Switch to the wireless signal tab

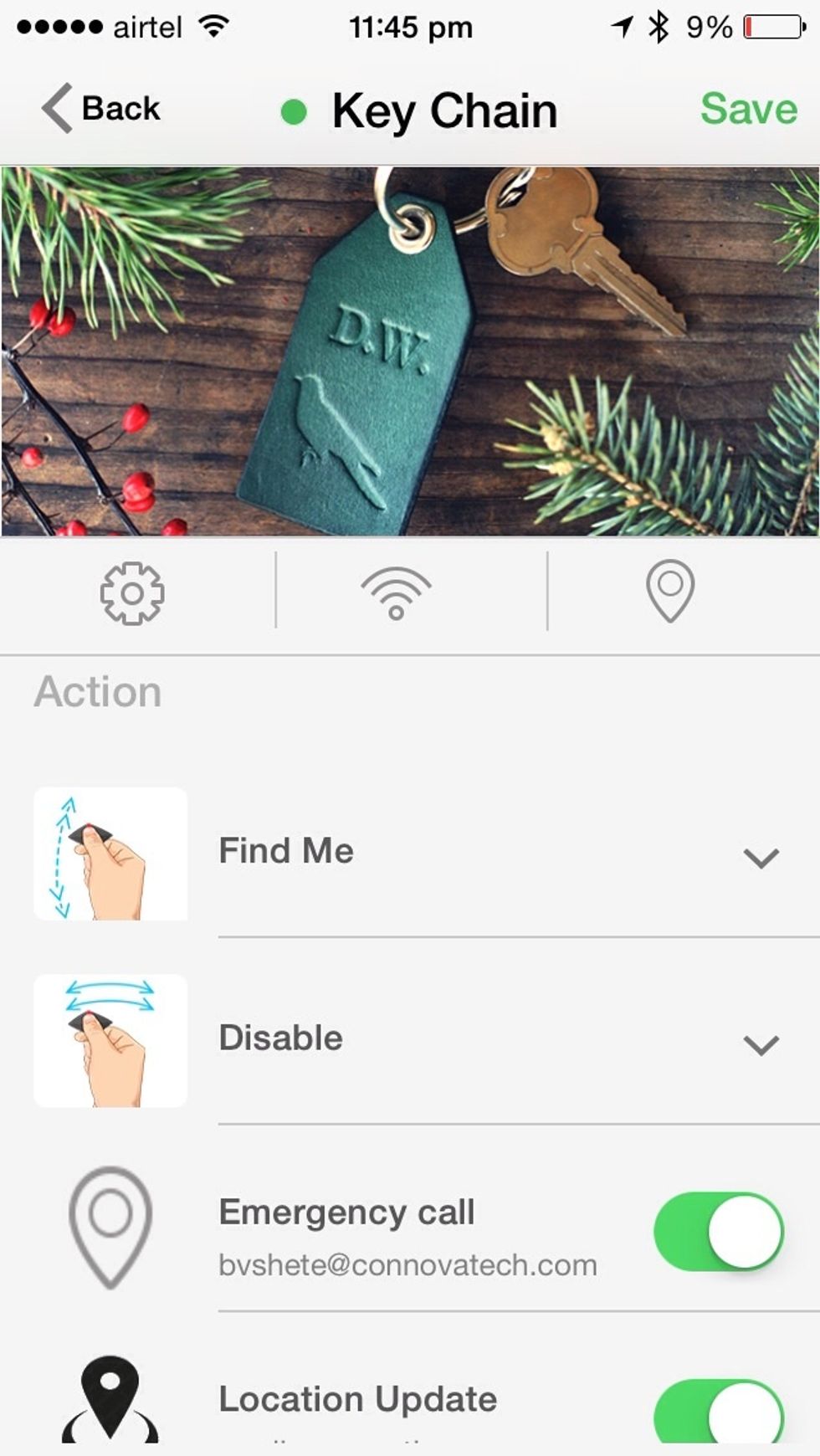coord(397,592)
